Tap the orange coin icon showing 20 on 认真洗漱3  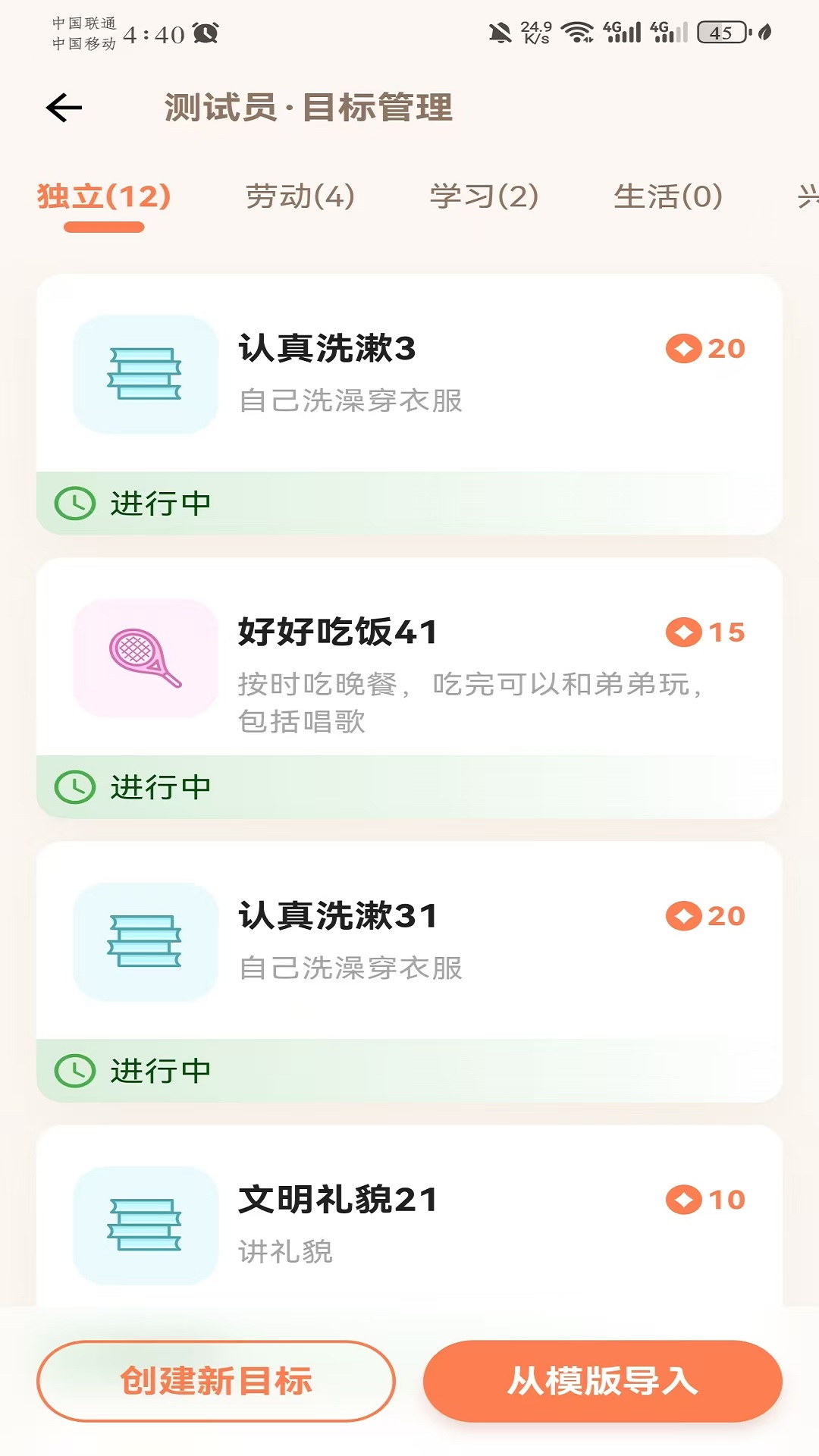coord(685,349)
